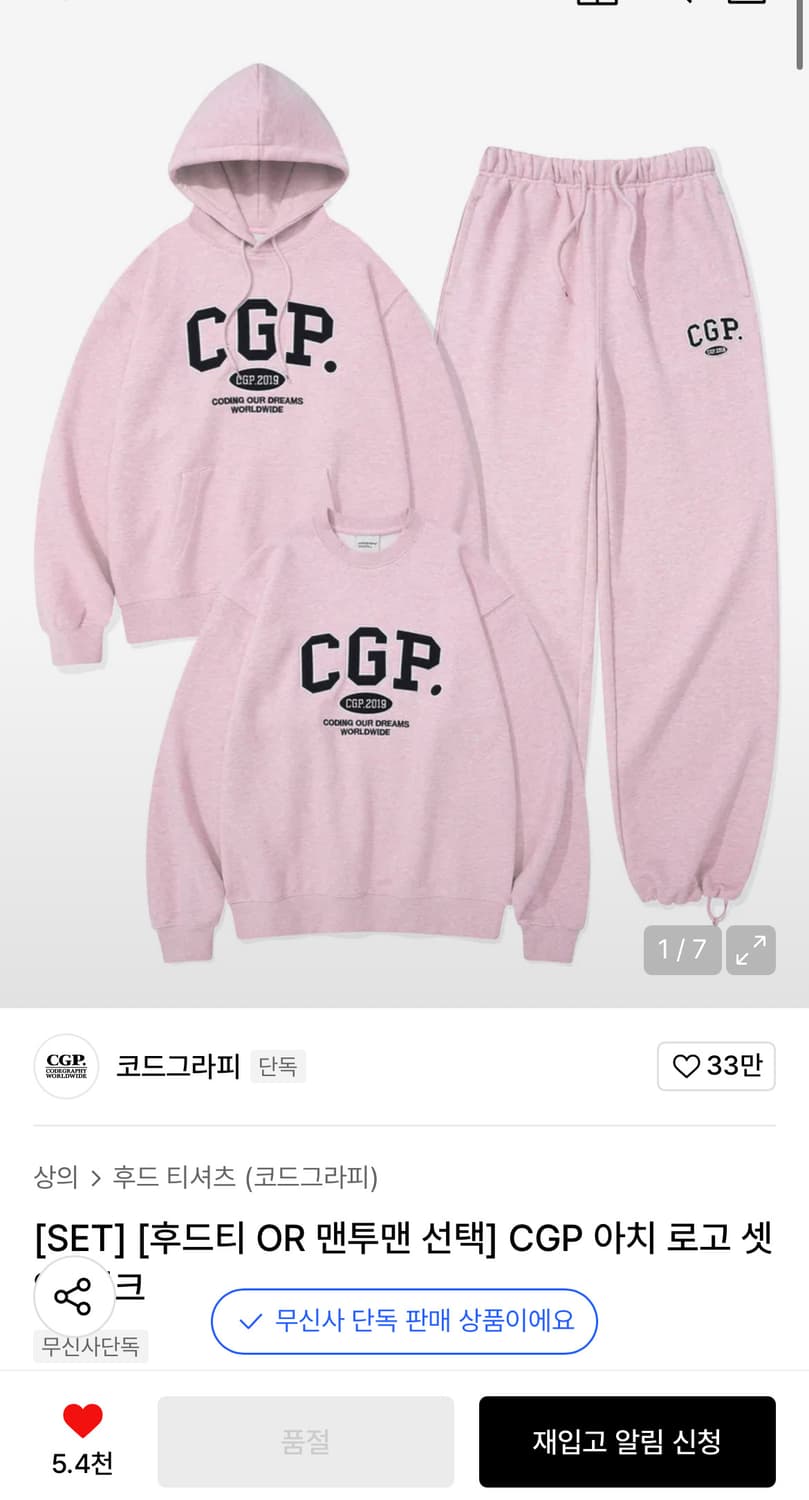Click the CGP circular brand logo

66,1066
